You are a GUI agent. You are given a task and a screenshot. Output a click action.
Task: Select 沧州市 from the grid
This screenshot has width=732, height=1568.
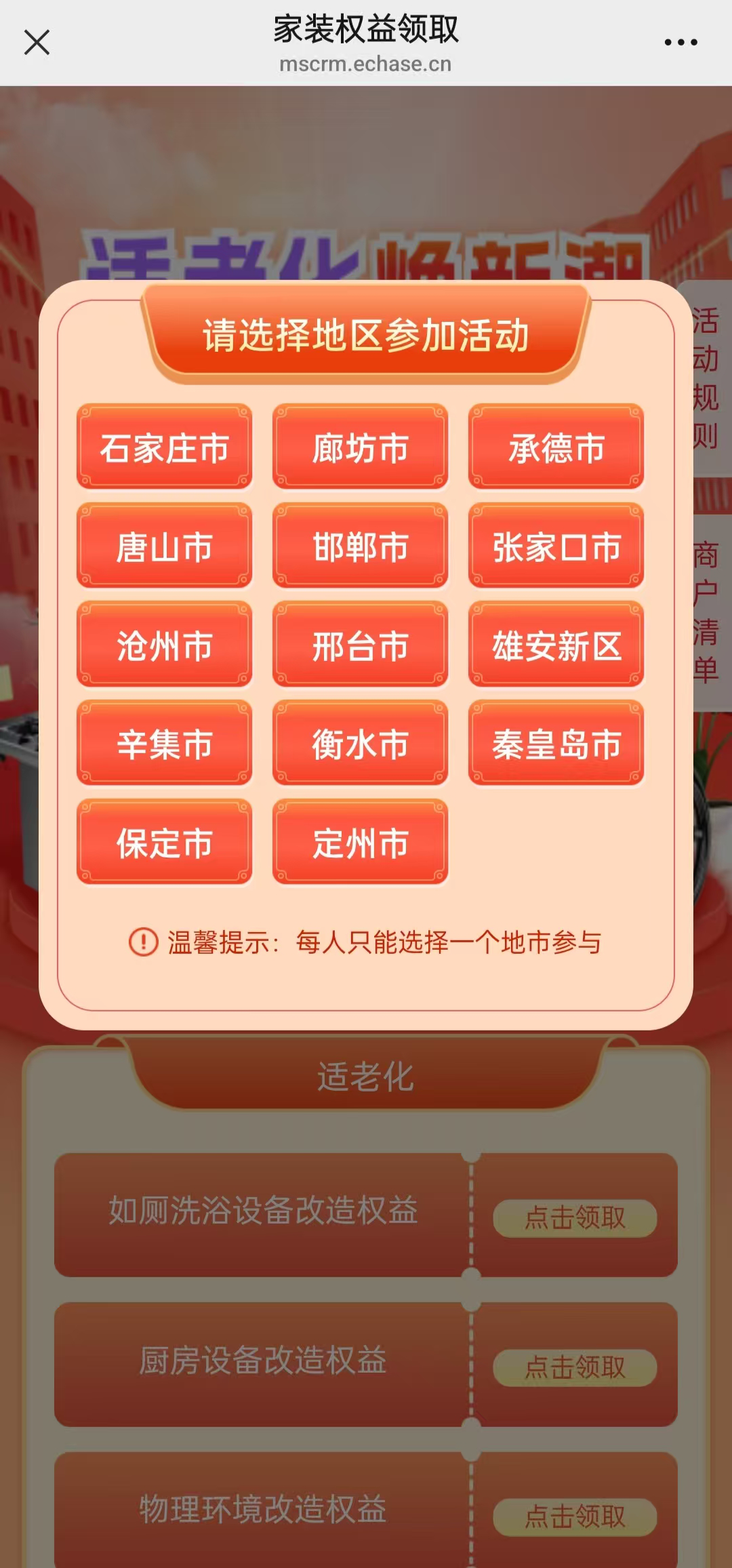[x=164, y=645]
